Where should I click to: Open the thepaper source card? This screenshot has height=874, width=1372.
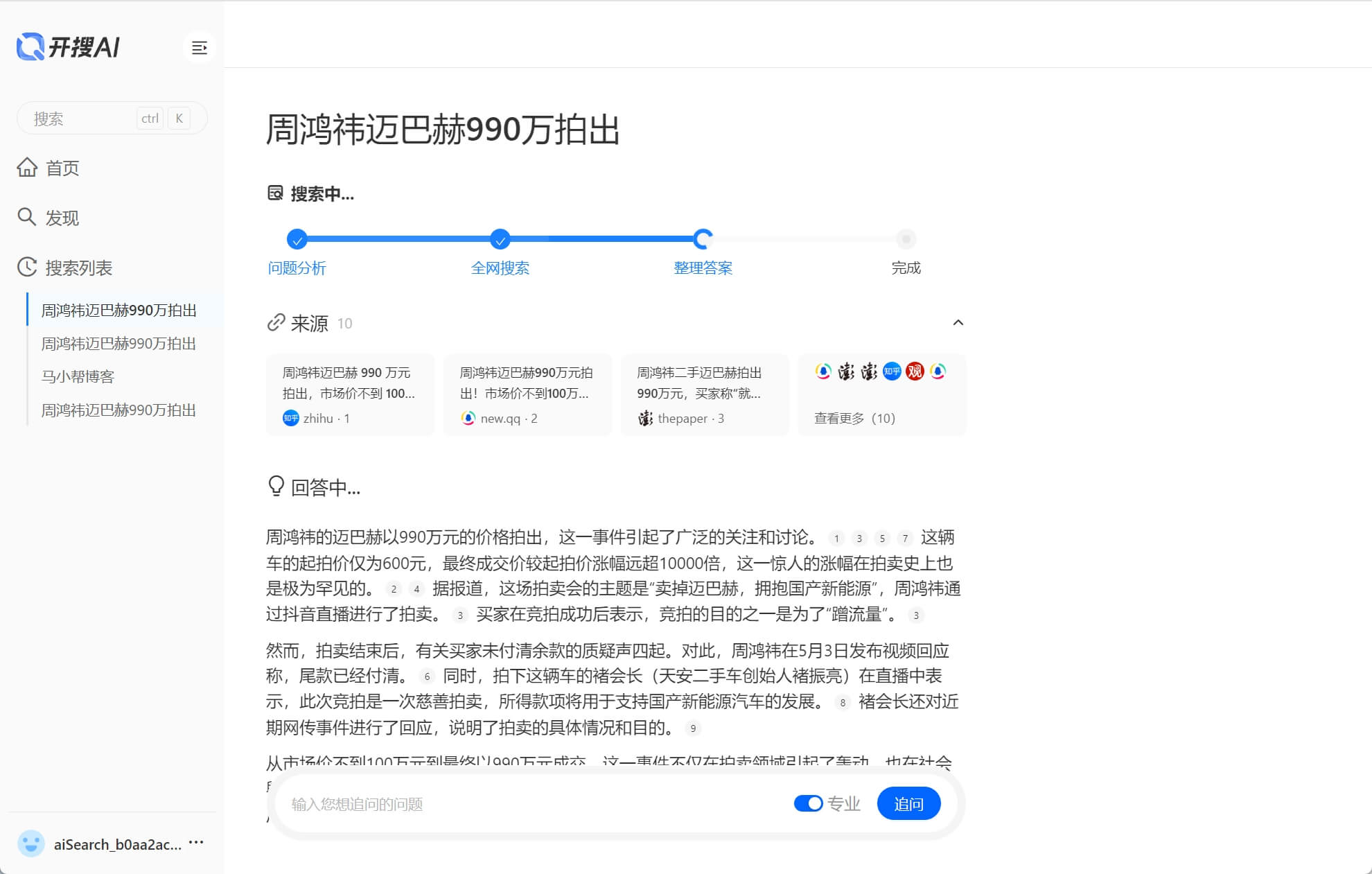point(704,394)
